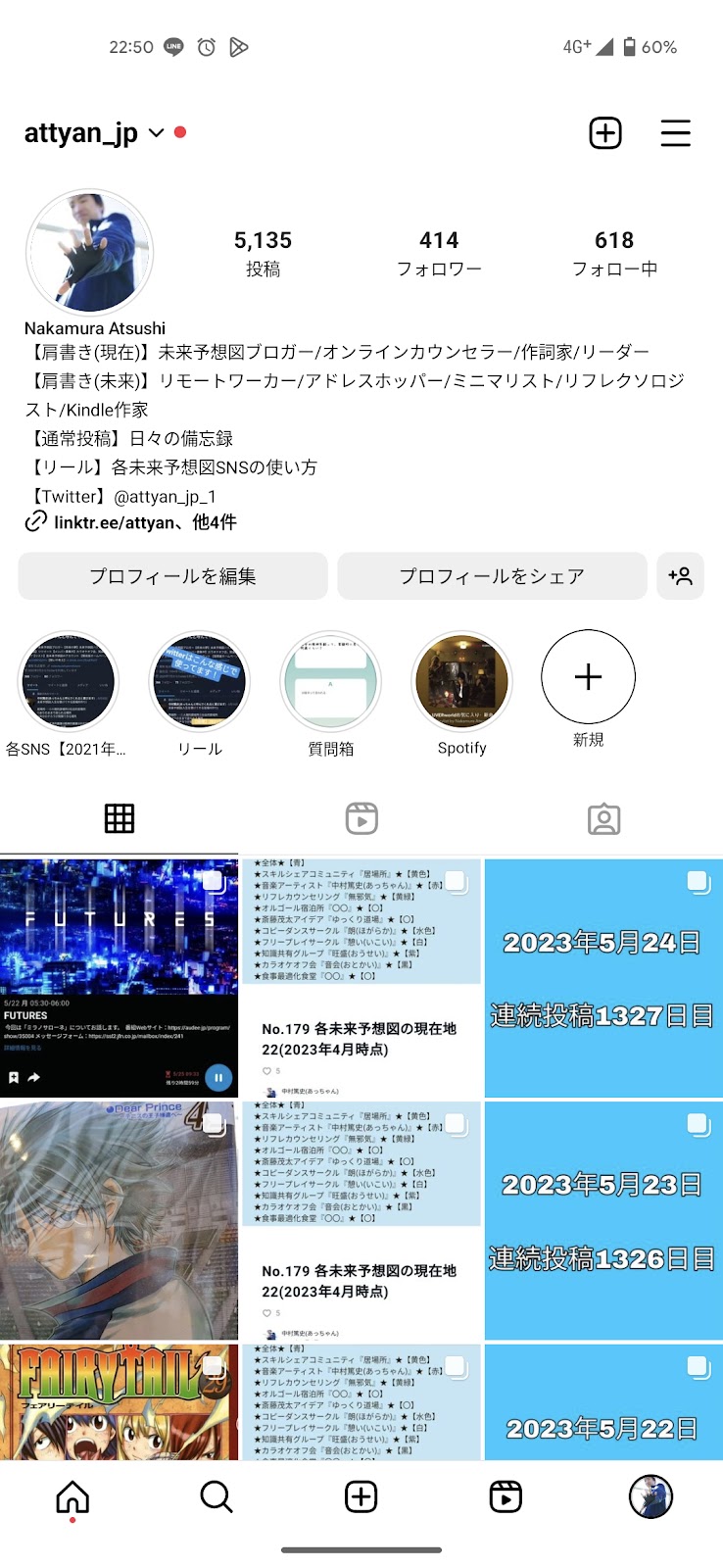
Task: Tap プロフィールを編集 button
Action: point(173,576)
